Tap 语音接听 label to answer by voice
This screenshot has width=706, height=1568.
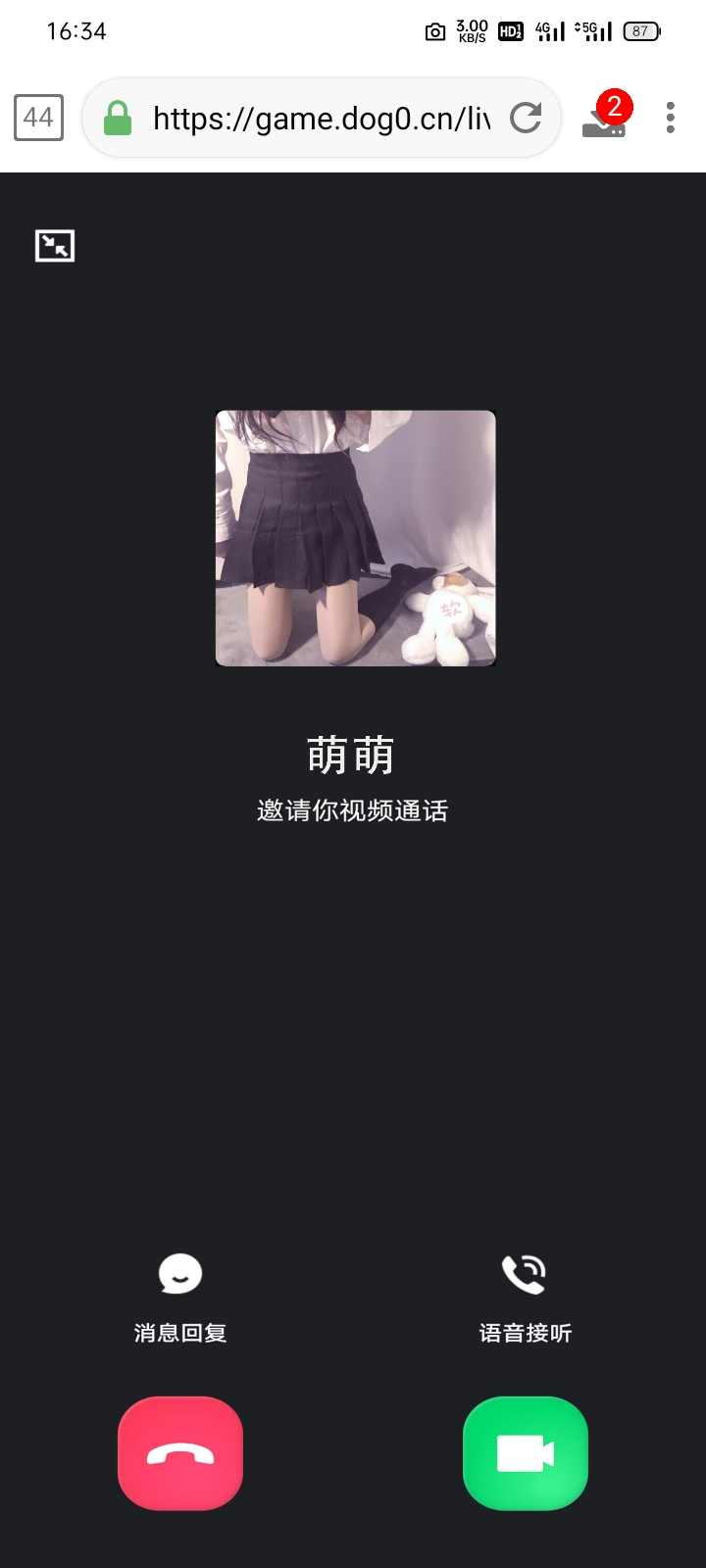coord(525,1332)
